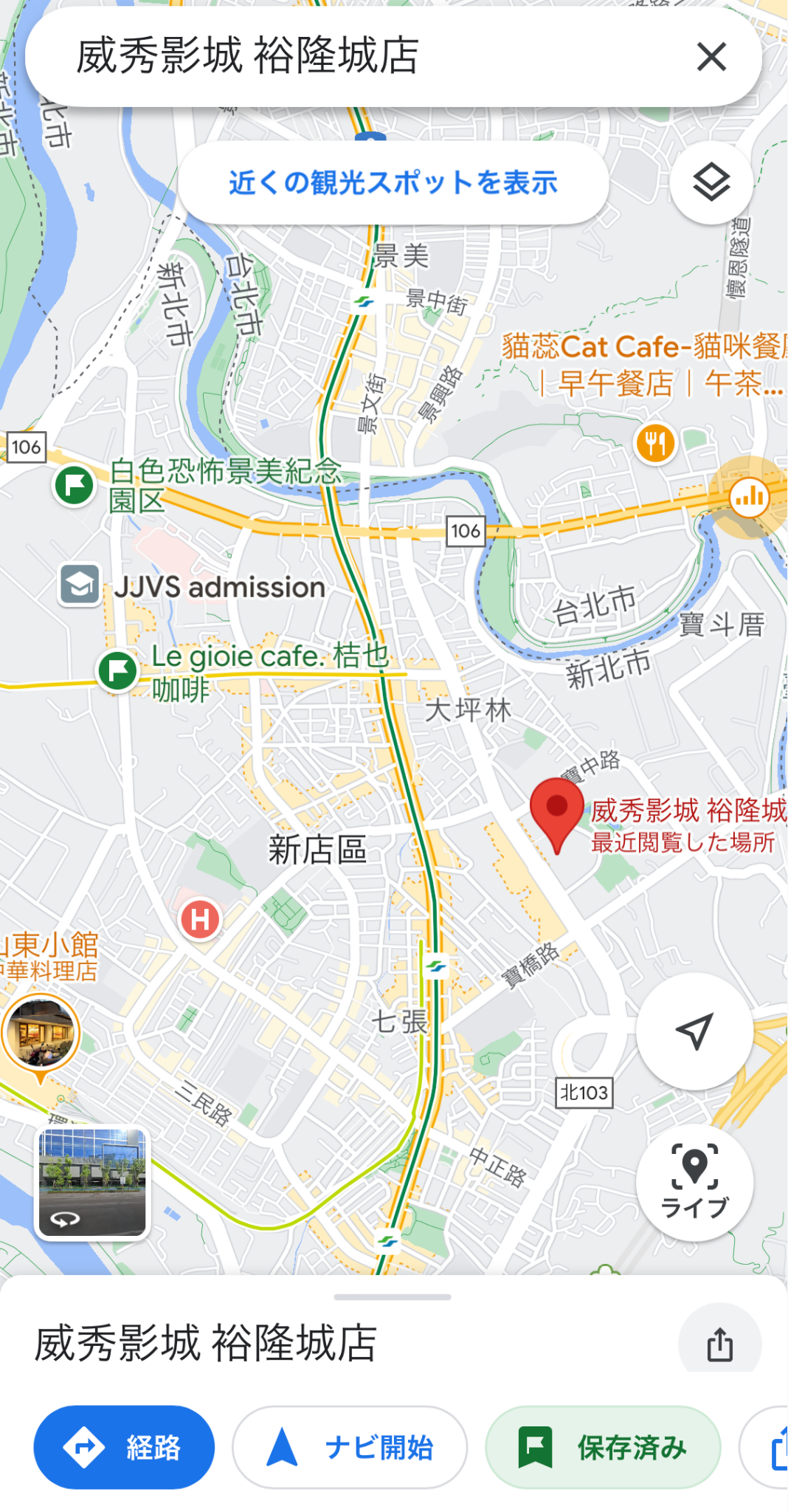Open the map layers selector
The width and height of the screenshot is (788, 1512).
pos(711,182)
